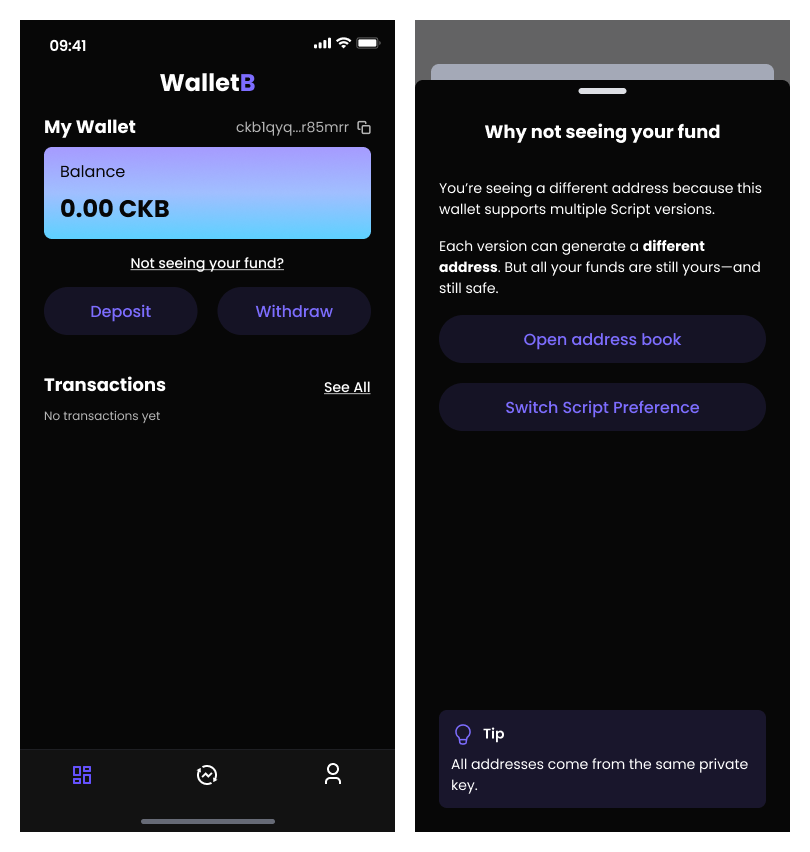Copy the wallet address
The image size is (810, 852).
365,128
